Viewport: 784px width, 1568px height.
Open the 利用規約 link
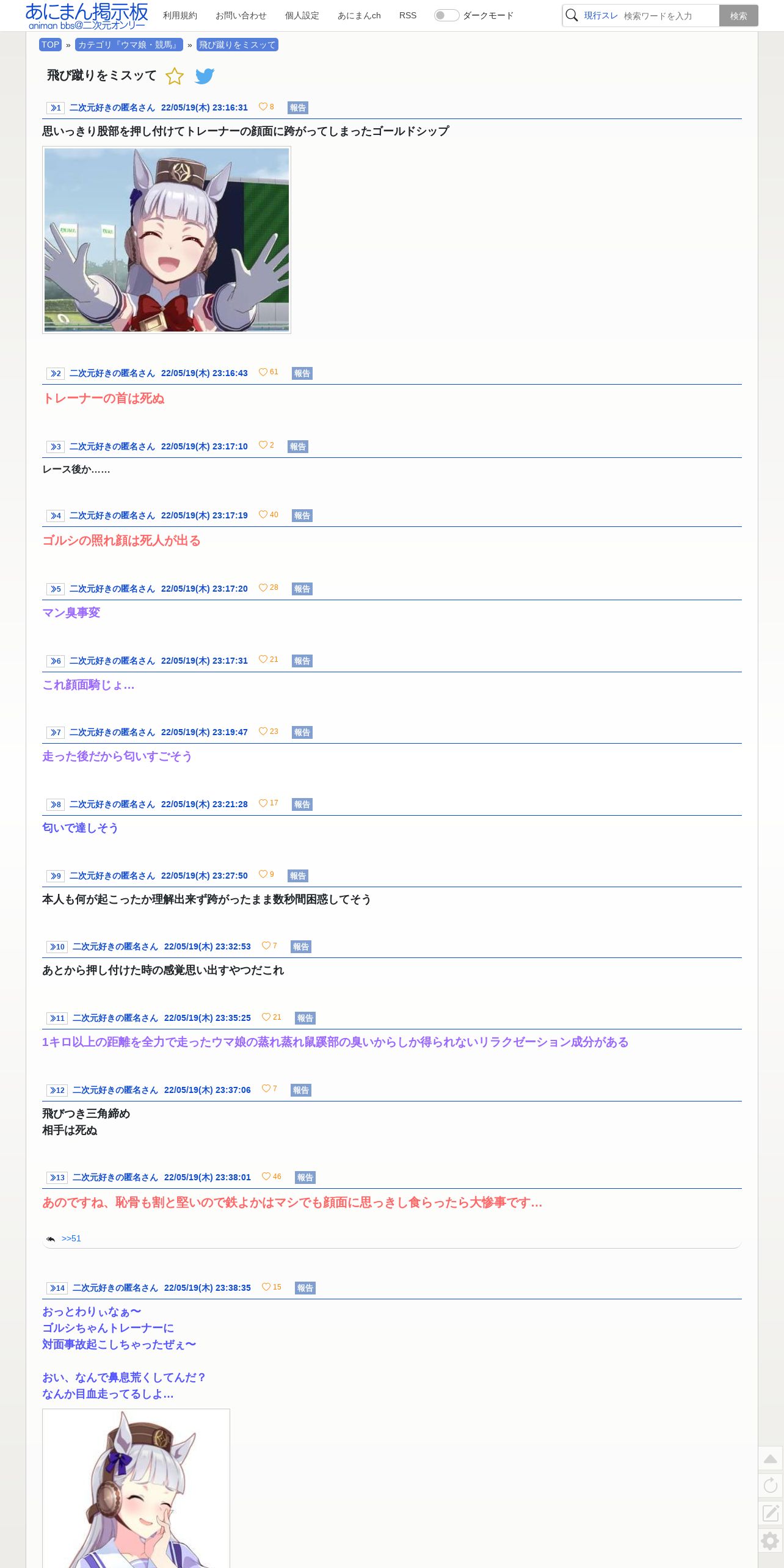tap(180, 15)
